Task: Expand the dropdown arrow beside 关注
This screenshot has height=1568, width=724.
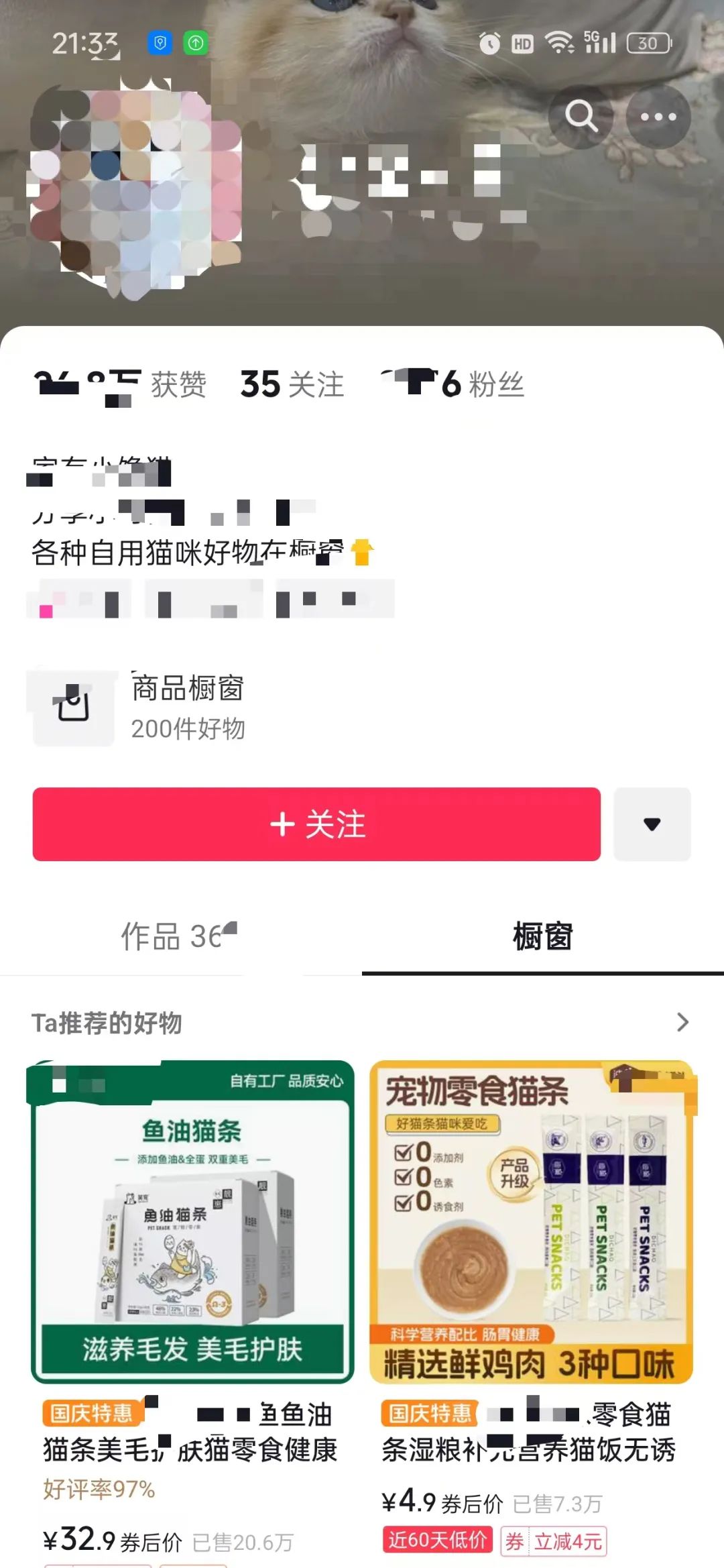Action: (x=652, y=824)
